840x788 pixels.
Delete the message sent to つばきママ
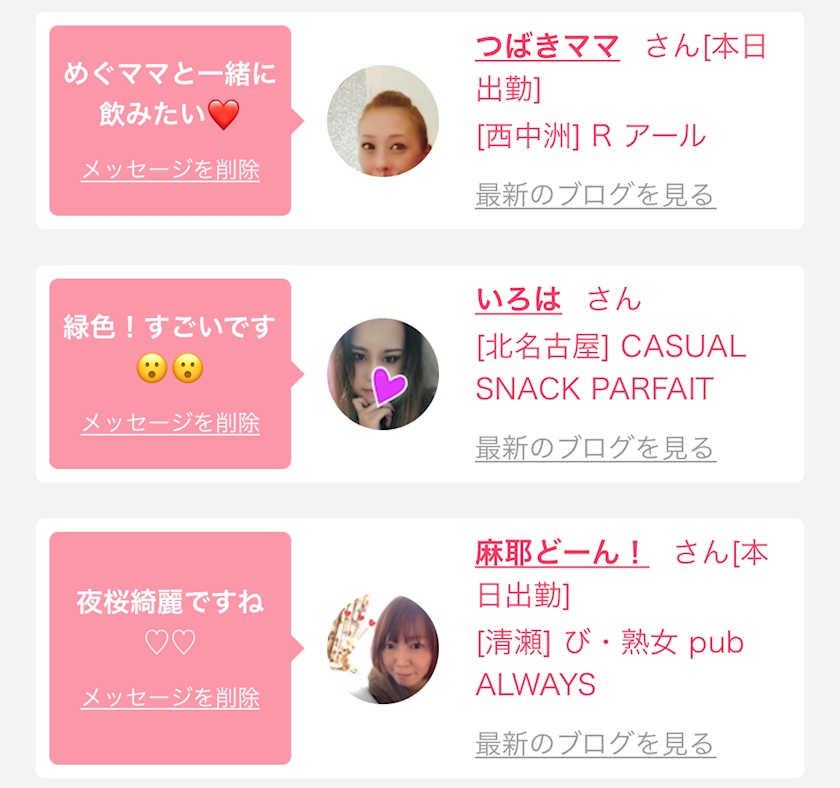pos(170,169)
